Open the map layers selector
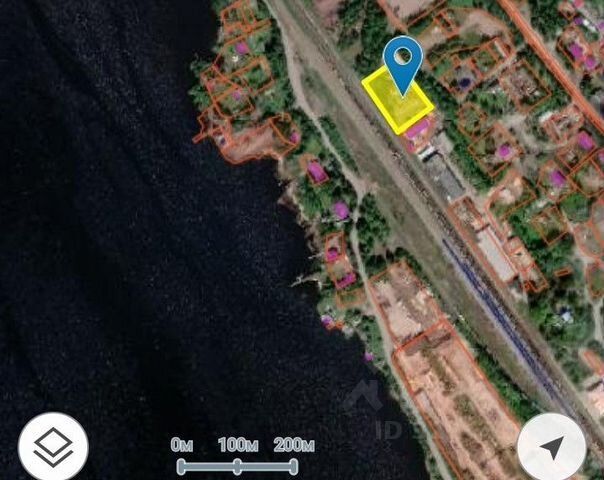This screenshot has height=480, width=604. pyautogui.click(x=53, y=447)
